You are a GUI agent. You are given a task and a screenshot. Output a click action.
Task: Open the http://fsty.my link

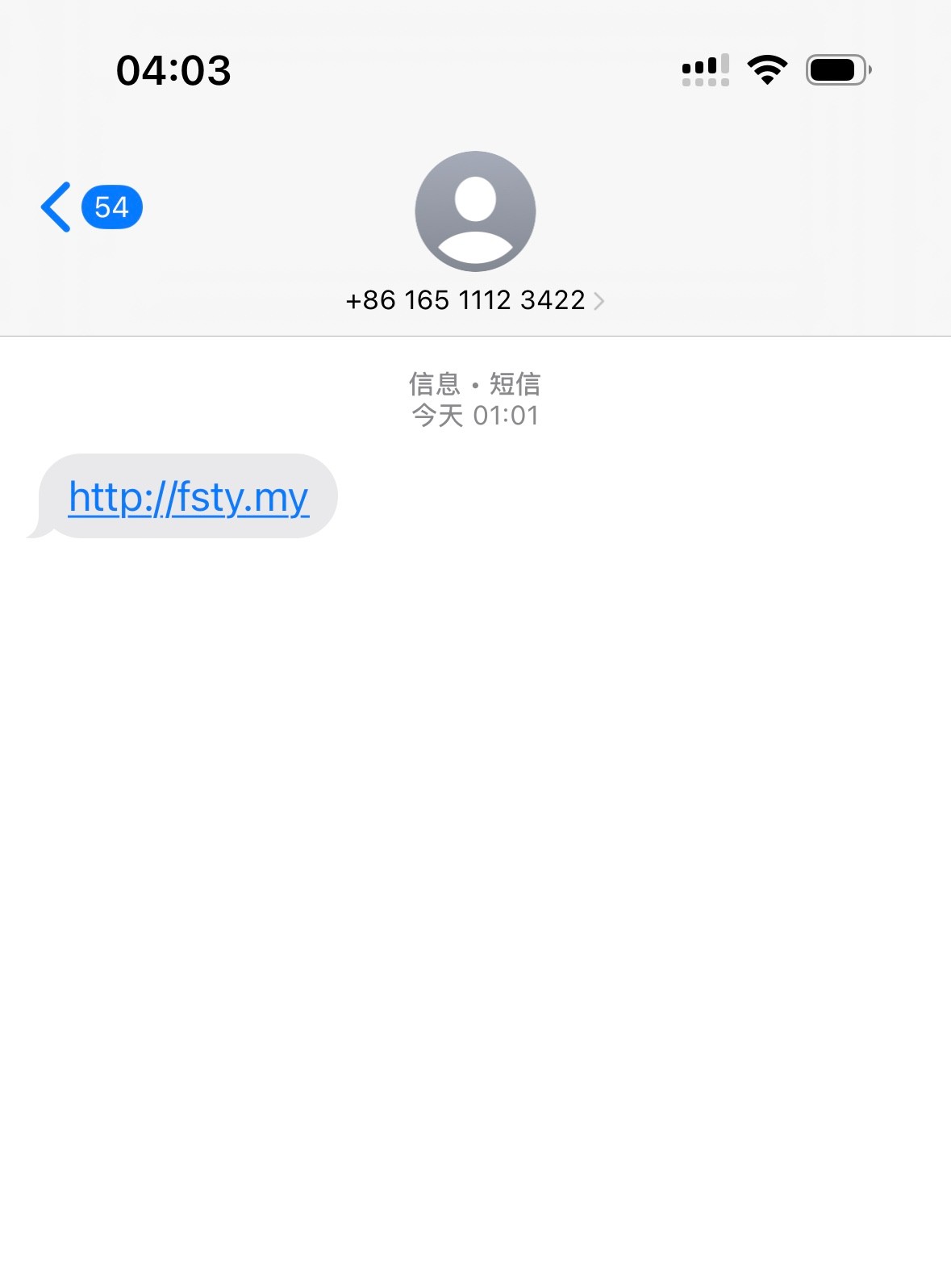point(189,497)
